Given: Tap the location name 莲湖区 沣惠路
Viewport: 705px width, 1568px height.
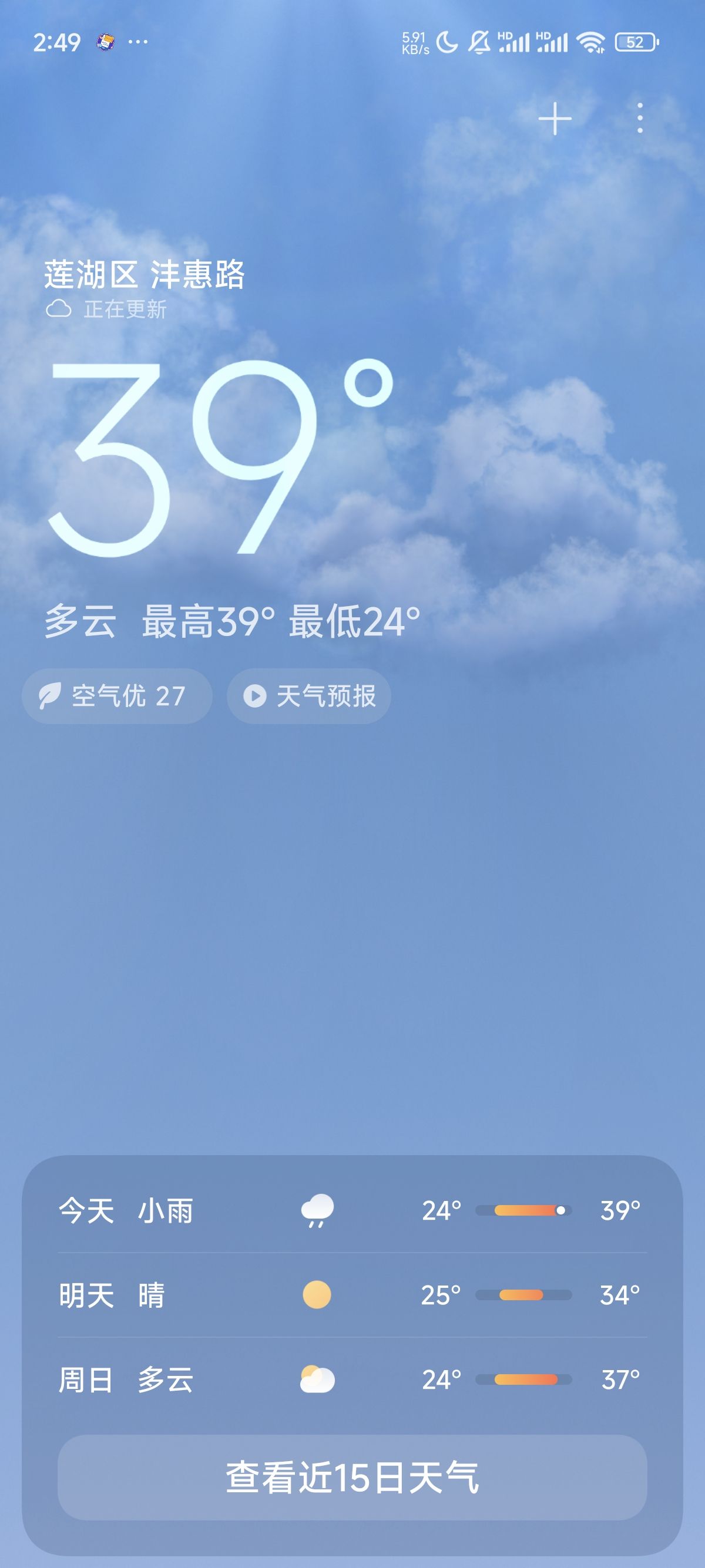Looking at the screenshot, I should pos(145,274).
